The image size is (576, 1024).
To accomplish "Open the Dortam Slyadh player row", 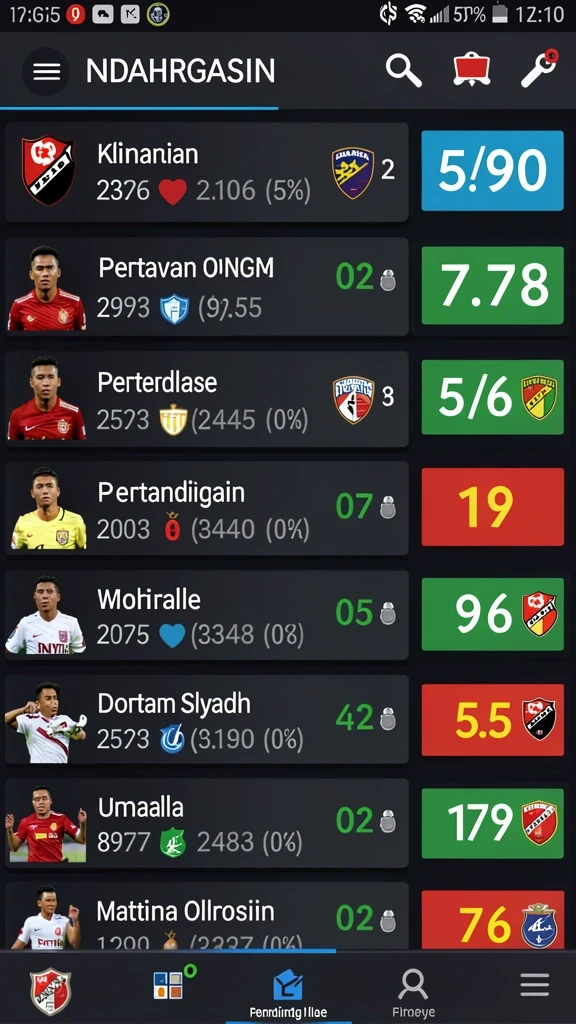I will click(206, 720).
